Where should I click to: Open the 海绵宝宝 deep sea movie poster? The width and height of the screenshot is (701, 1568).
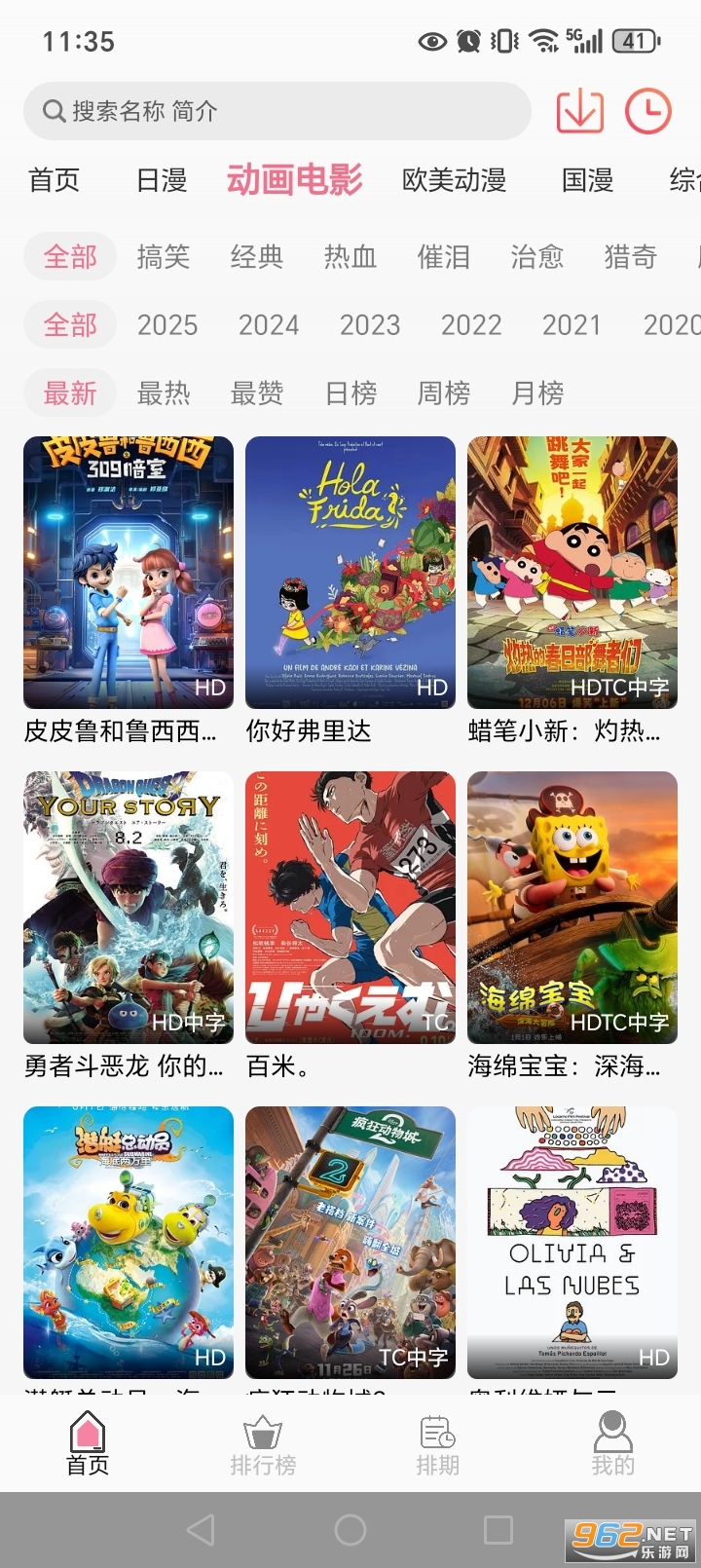click(x=572, y=909)
